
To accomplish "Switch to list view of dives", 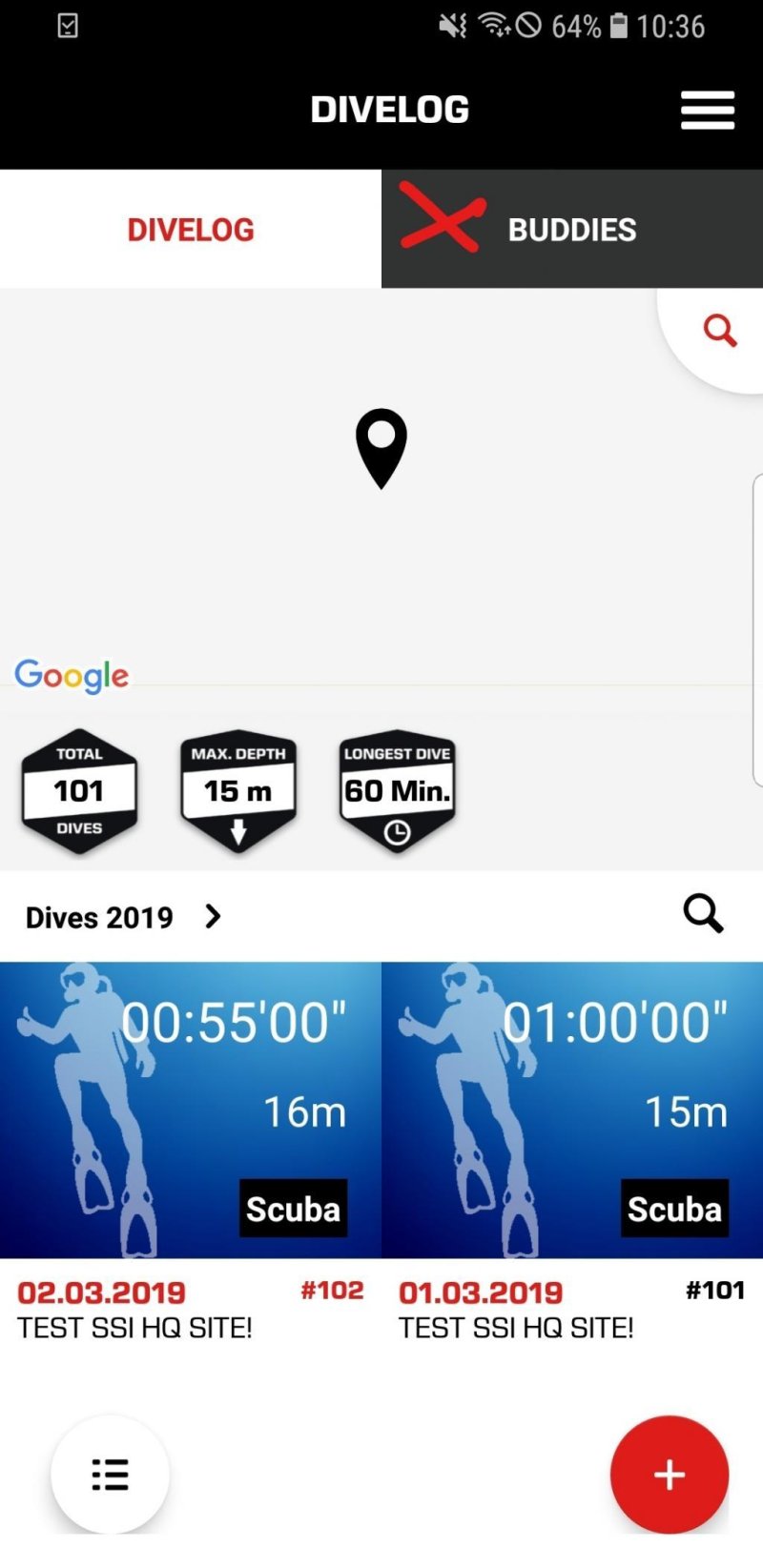I will [111, 1474].
